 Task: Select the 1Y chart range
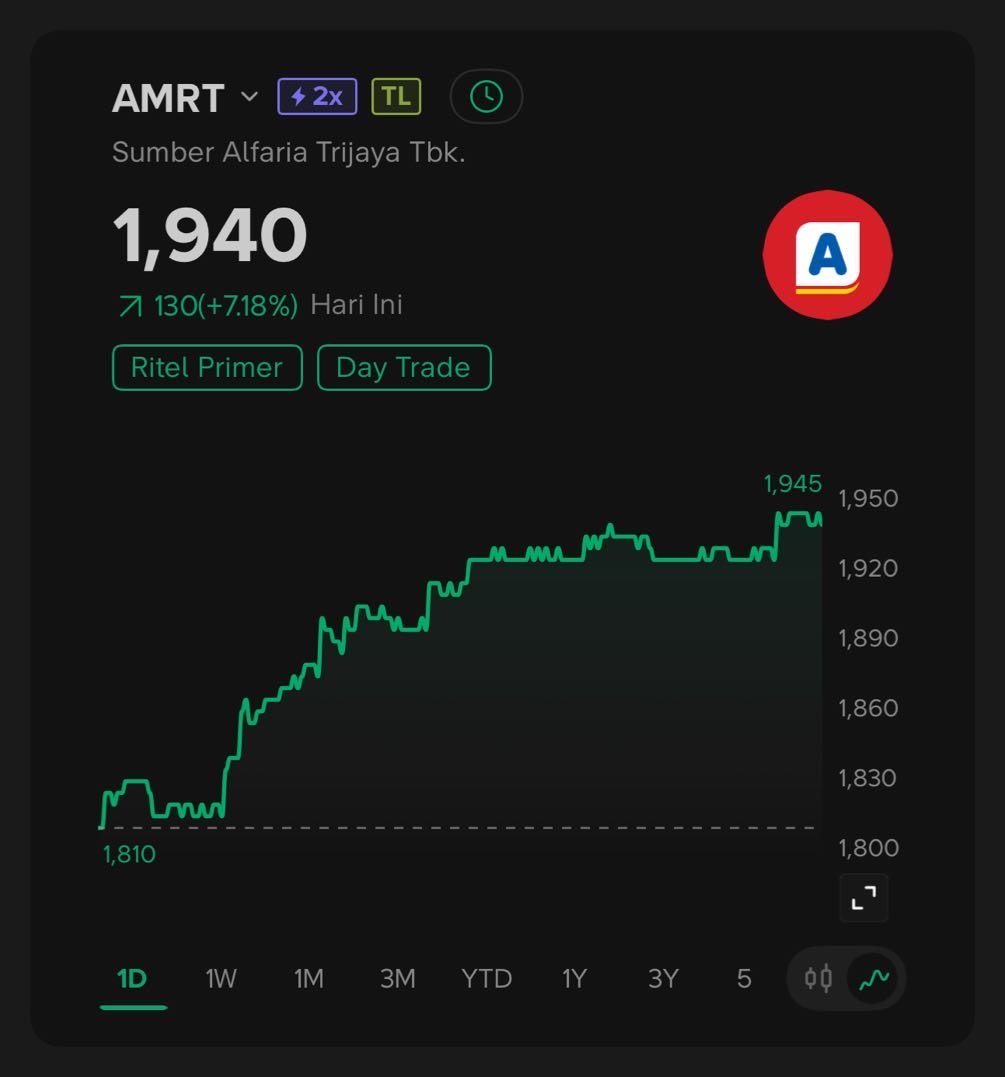(574, 978)
